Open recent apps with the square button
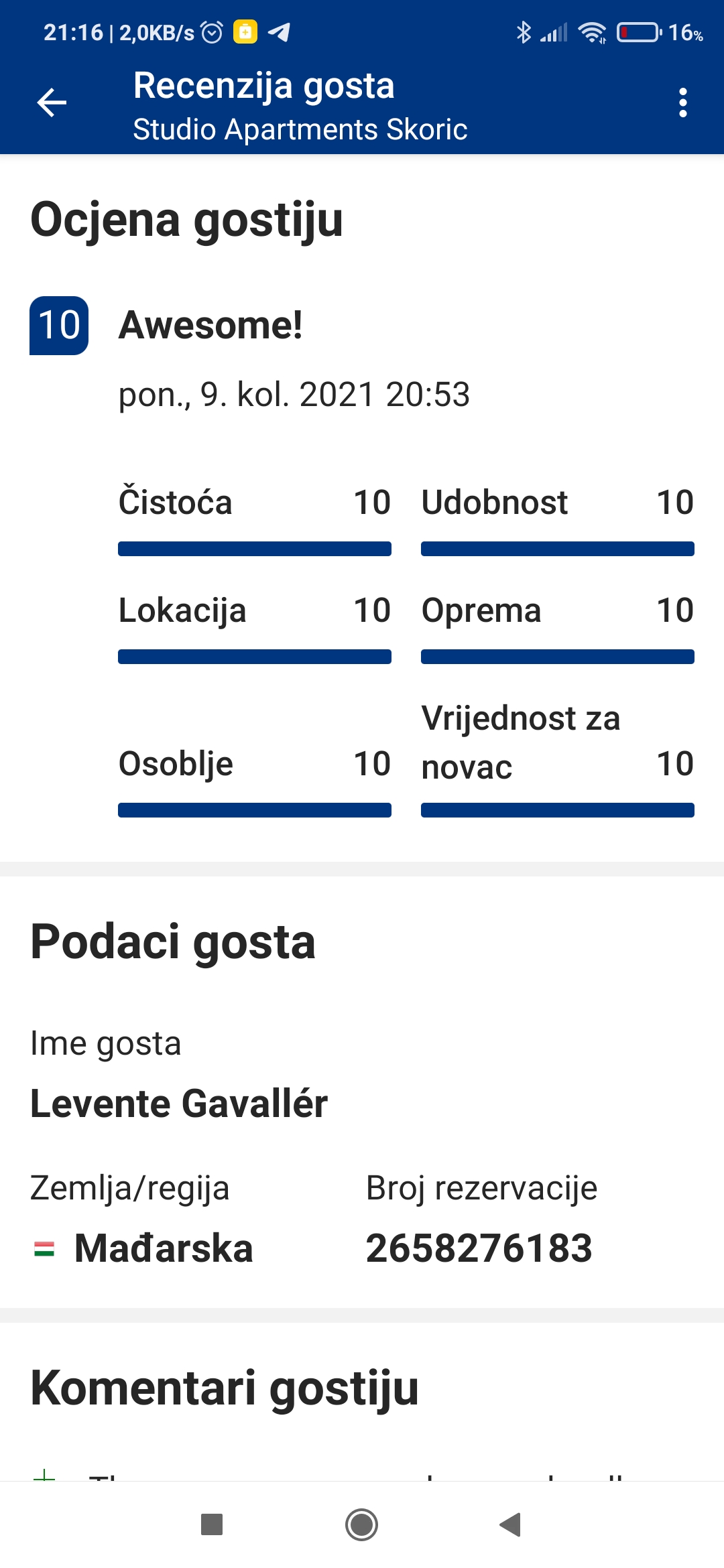 (x=212, y=1524)
